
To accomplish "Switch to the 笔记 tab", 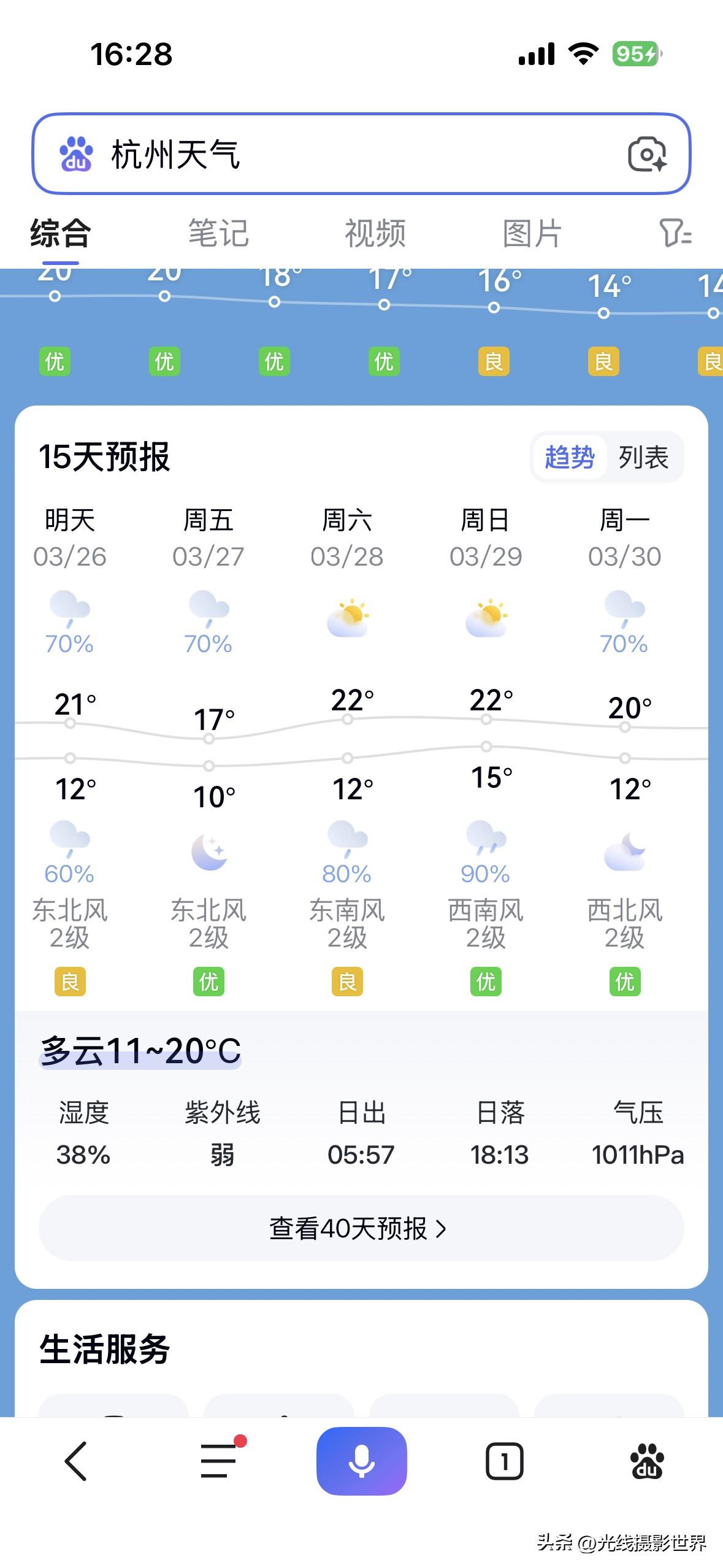I will [x=221, y=234].
